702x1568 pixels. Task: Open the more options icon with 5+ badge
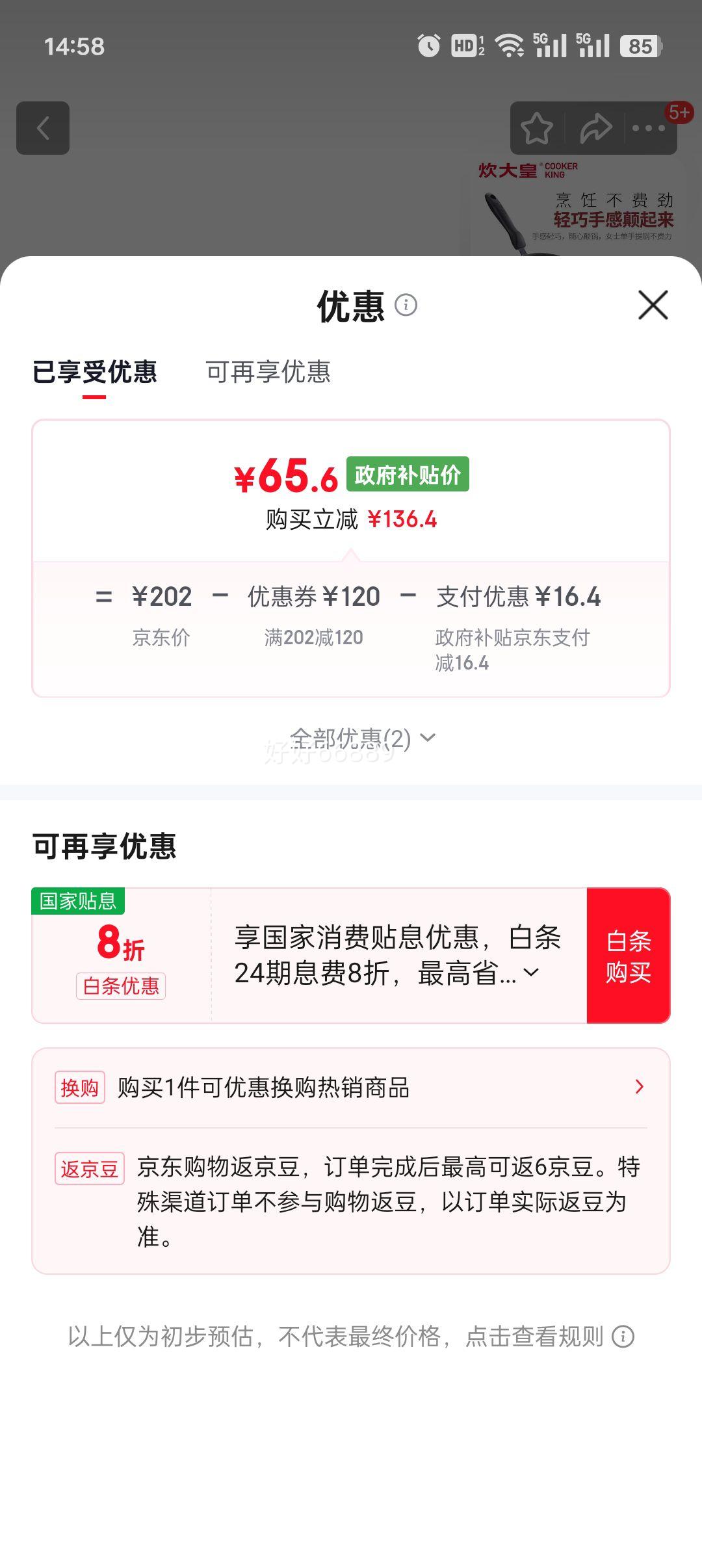tap(645, 128)
